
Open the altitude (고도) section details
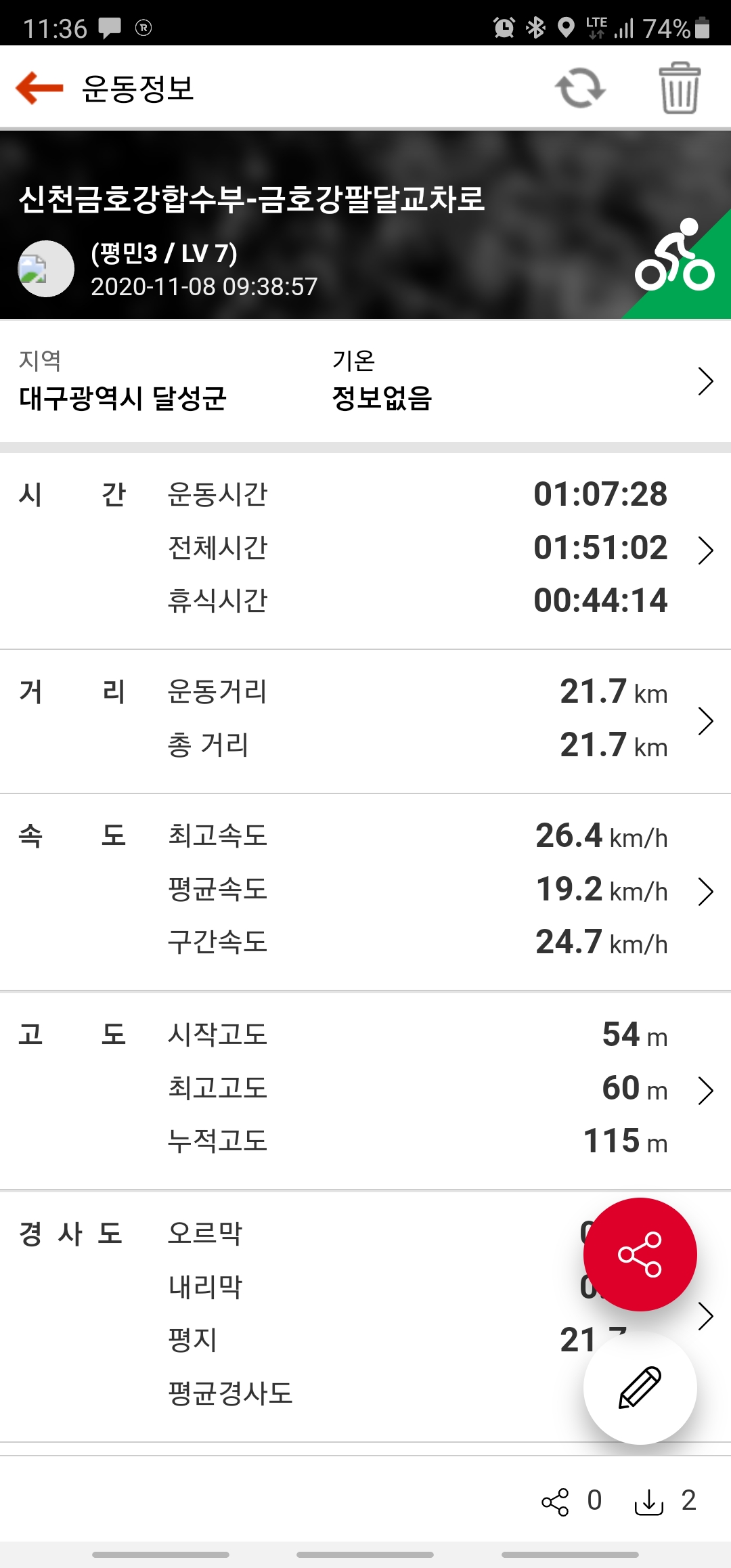click(x=705, y=1090)
